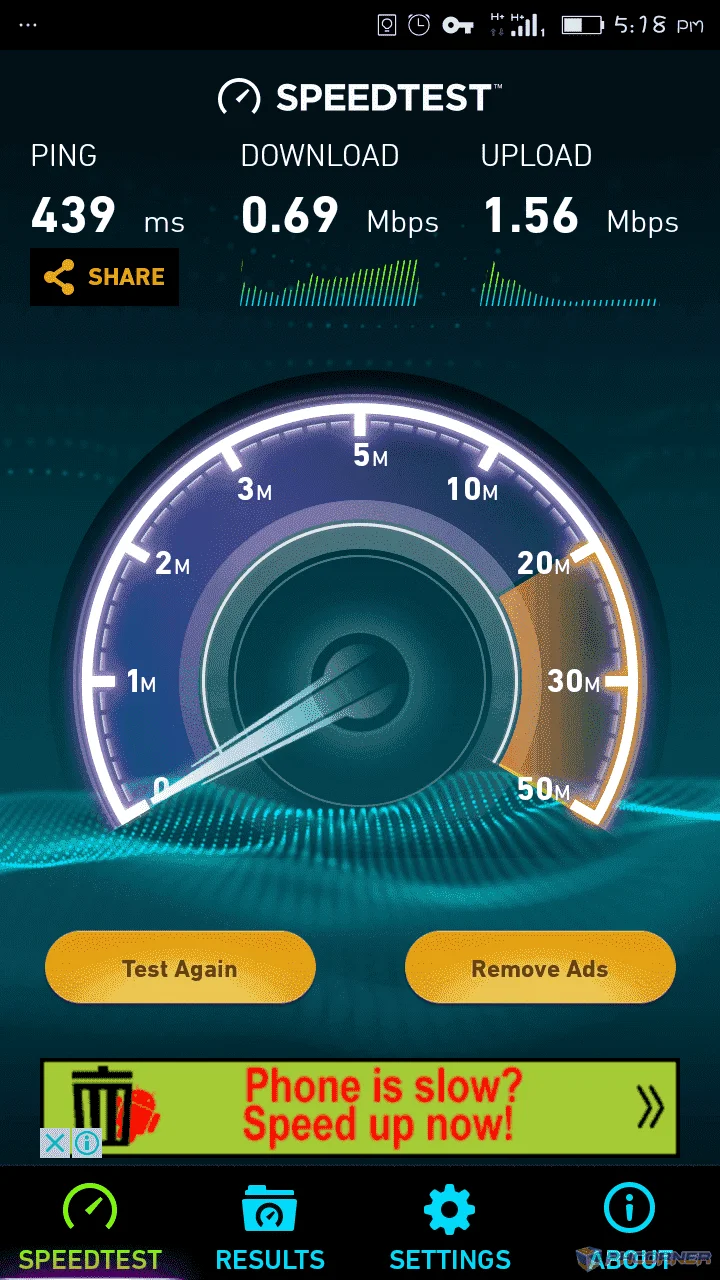Select the Remove Ads button

click(540, 968)
